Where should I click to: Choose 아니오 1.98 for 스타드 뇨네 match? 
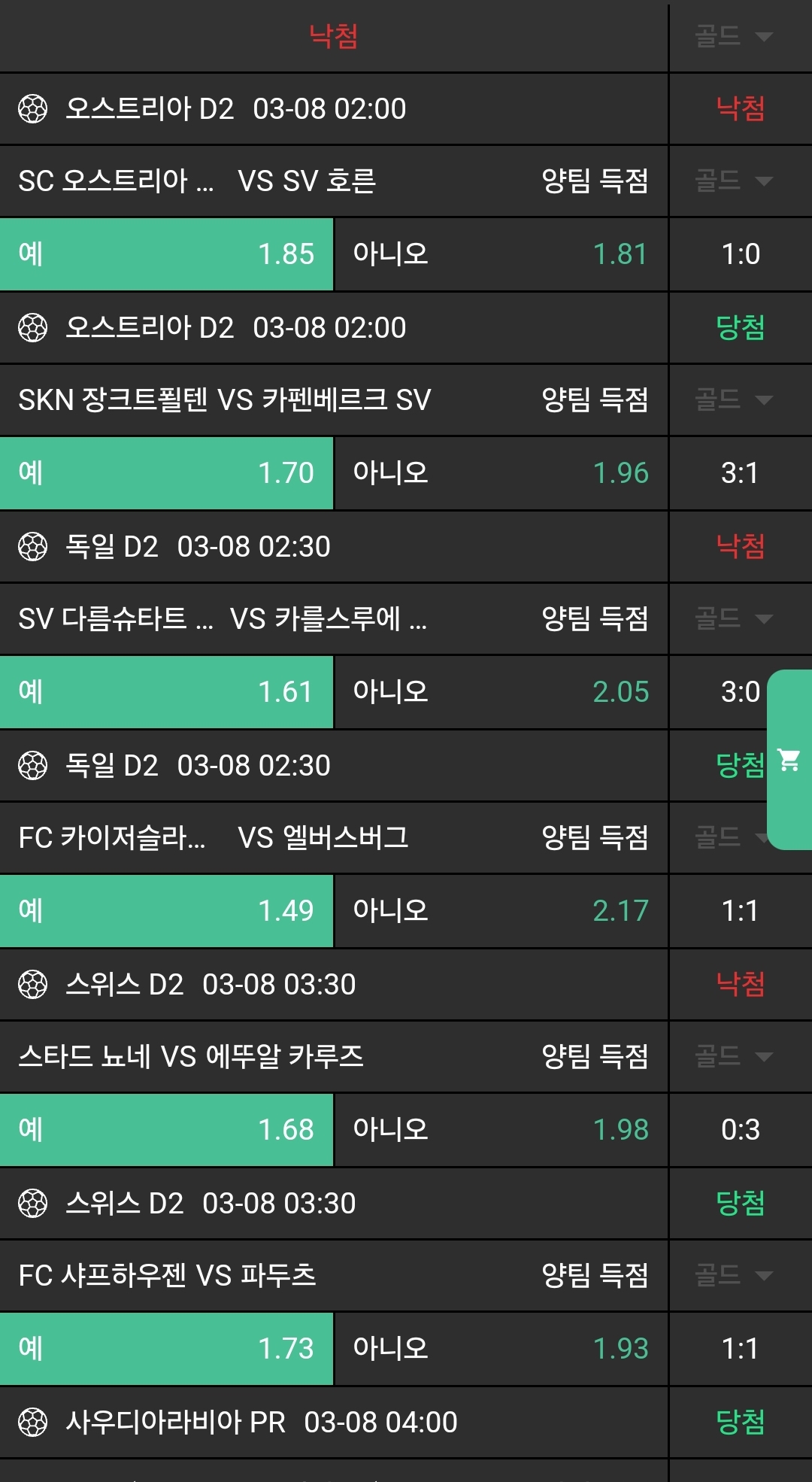(x=501, y=1130)
